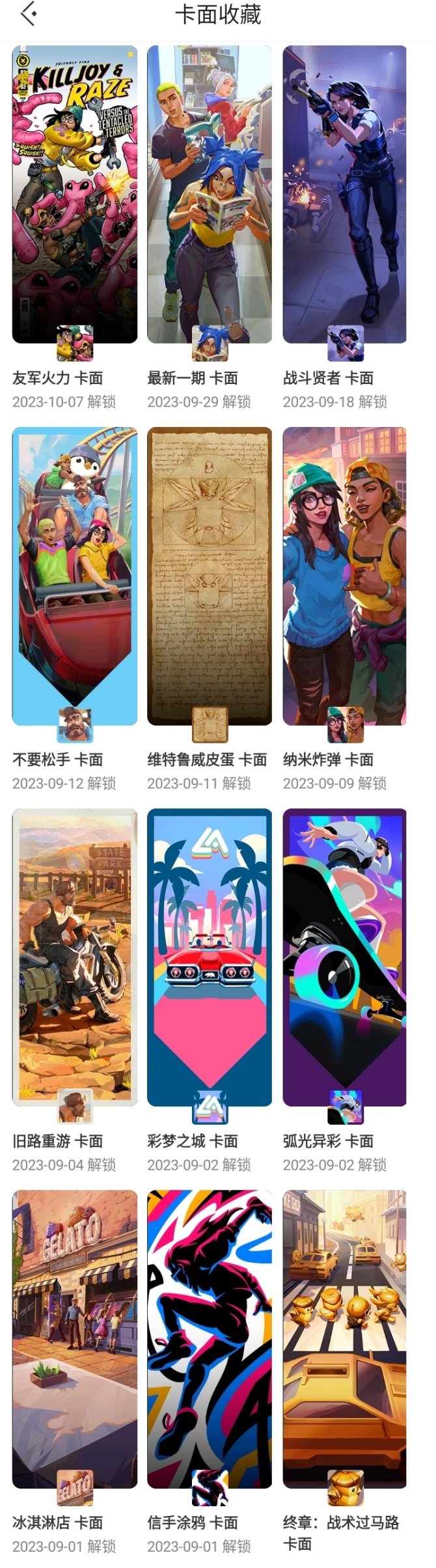Select the 战斗贤者 卡面 card
Screen dimensions: 436x1568
pyautogui.click(x=345, y=195)
